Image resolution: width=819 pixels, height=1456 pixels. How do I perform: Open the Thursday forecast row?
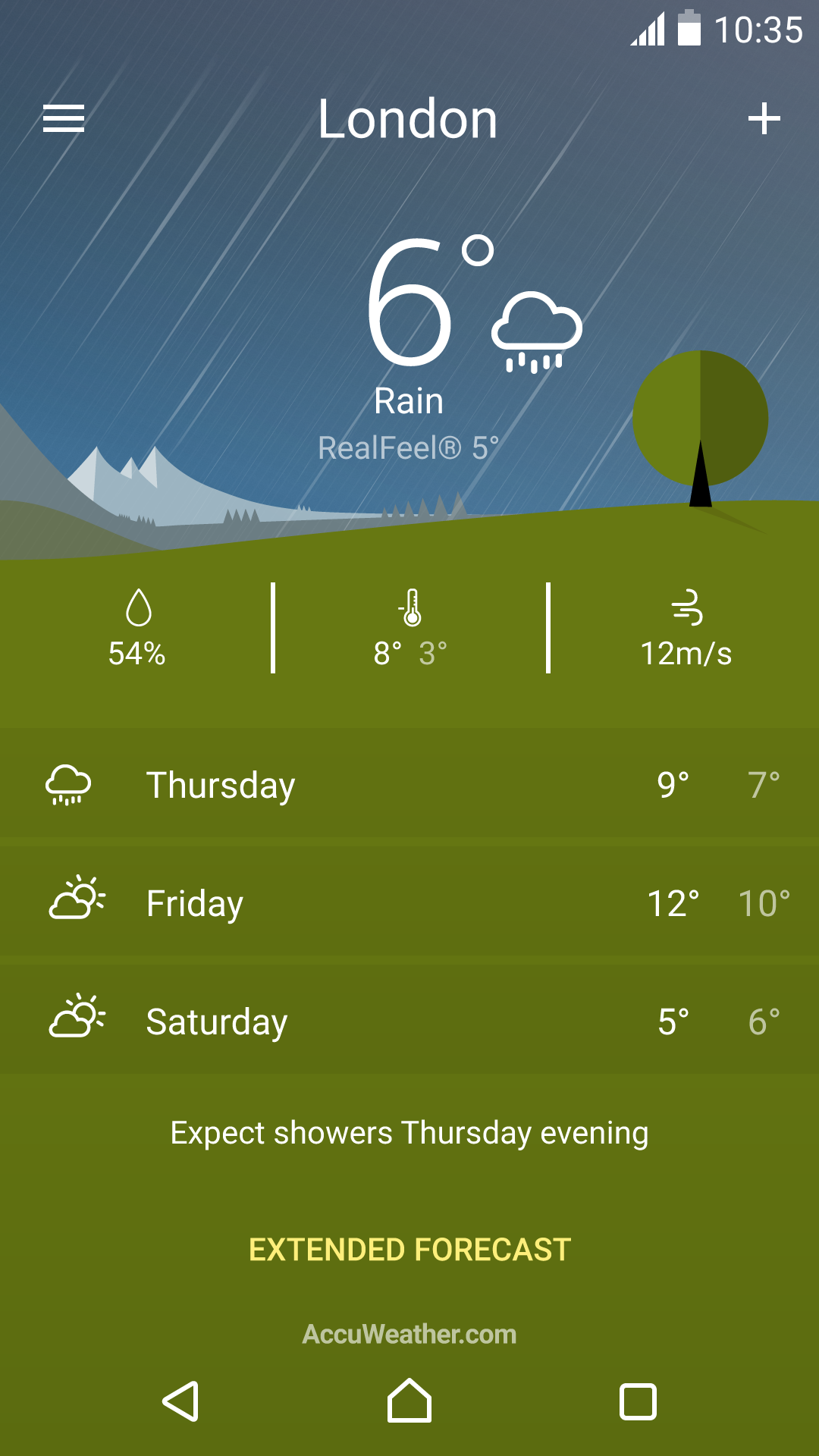pos(409,785)
